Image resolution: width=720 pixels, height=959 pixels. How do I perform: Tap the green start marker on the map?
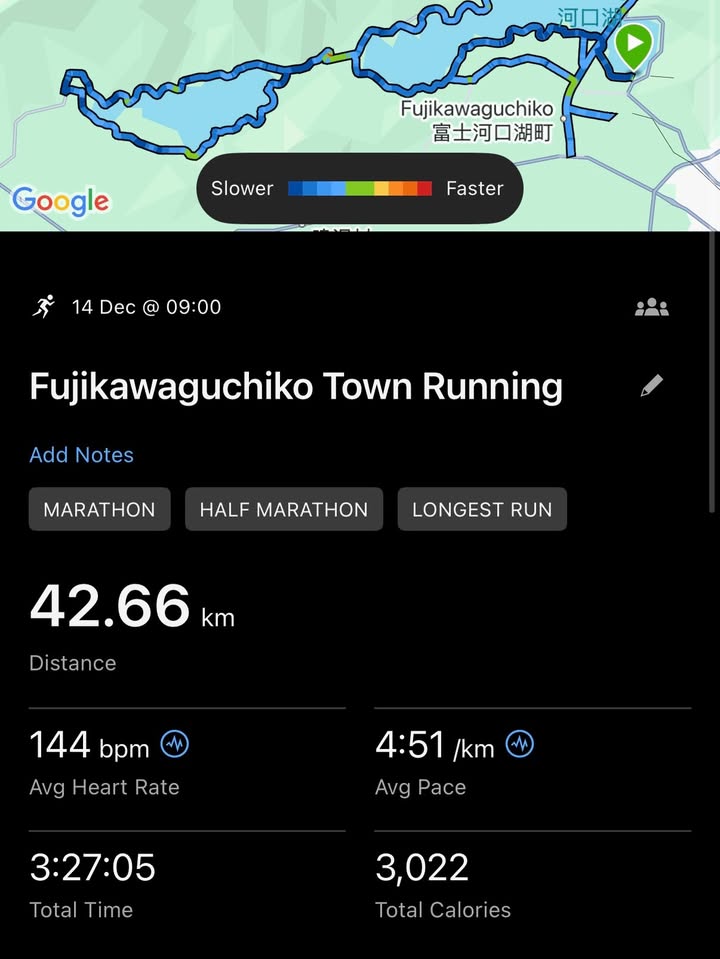click(633, 44)
